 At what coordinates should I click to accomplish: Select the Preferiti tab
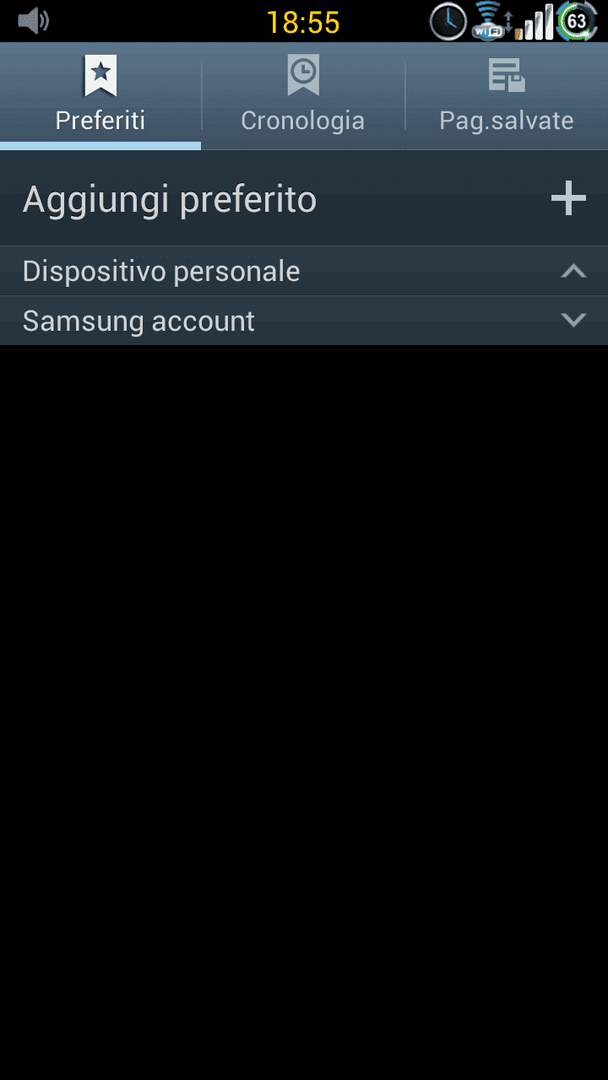click(100, 96)
